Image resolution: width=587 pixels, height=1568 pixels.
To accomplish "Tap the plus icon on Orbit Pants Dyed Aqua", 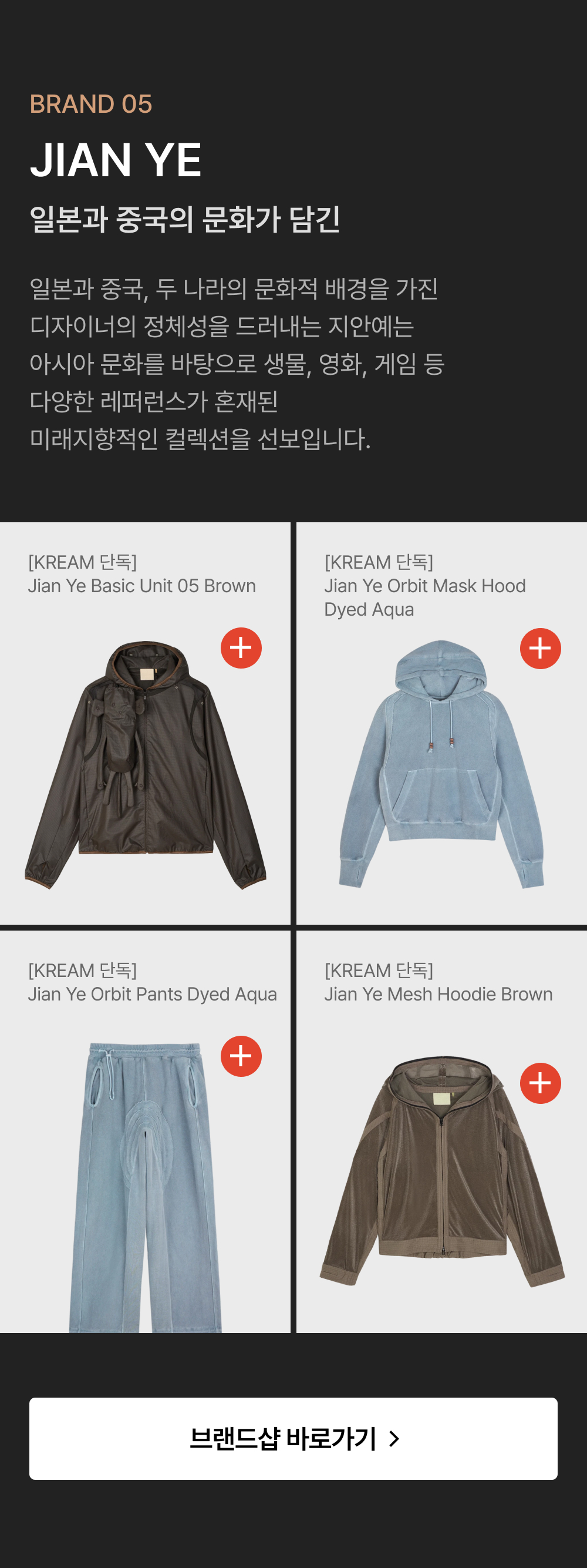I will click(x=241, y=1056).
